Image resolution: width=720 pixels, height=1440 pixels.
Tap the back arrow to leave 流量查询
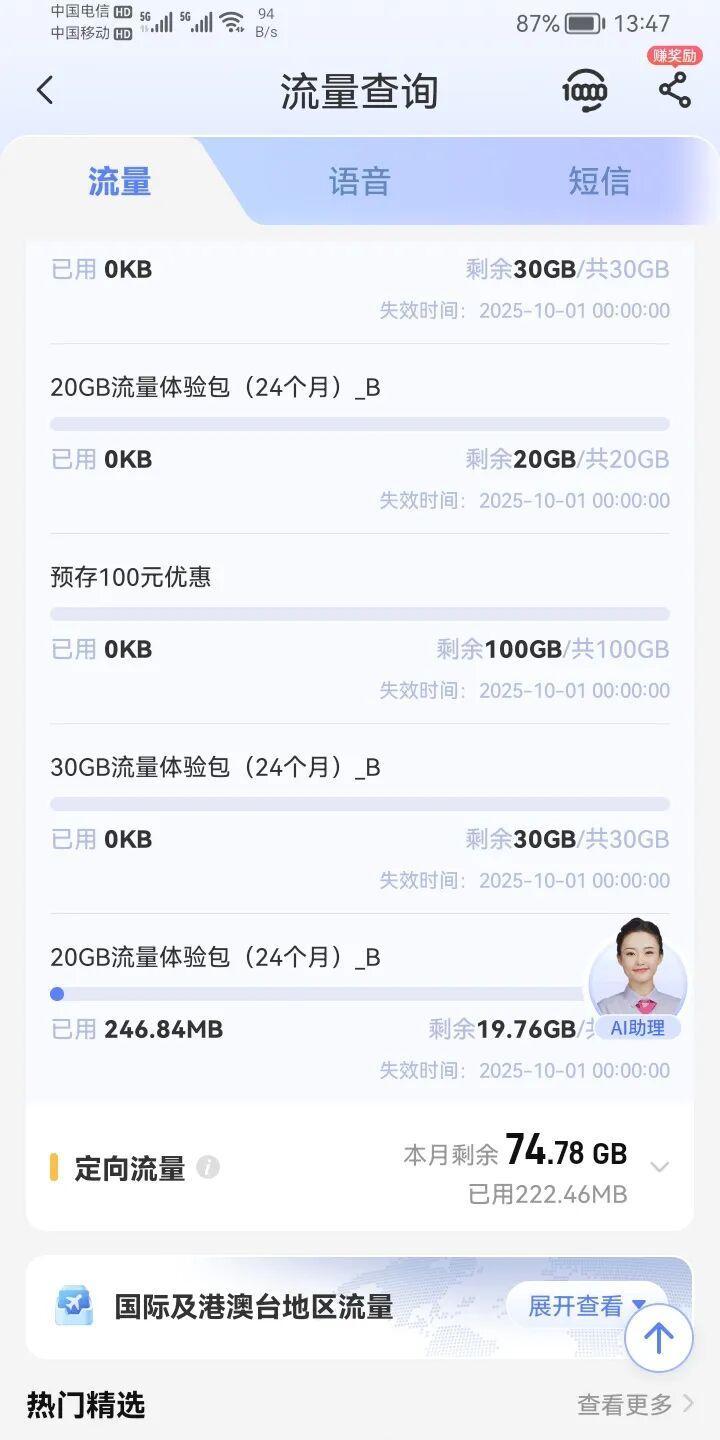tap(44, 89)
